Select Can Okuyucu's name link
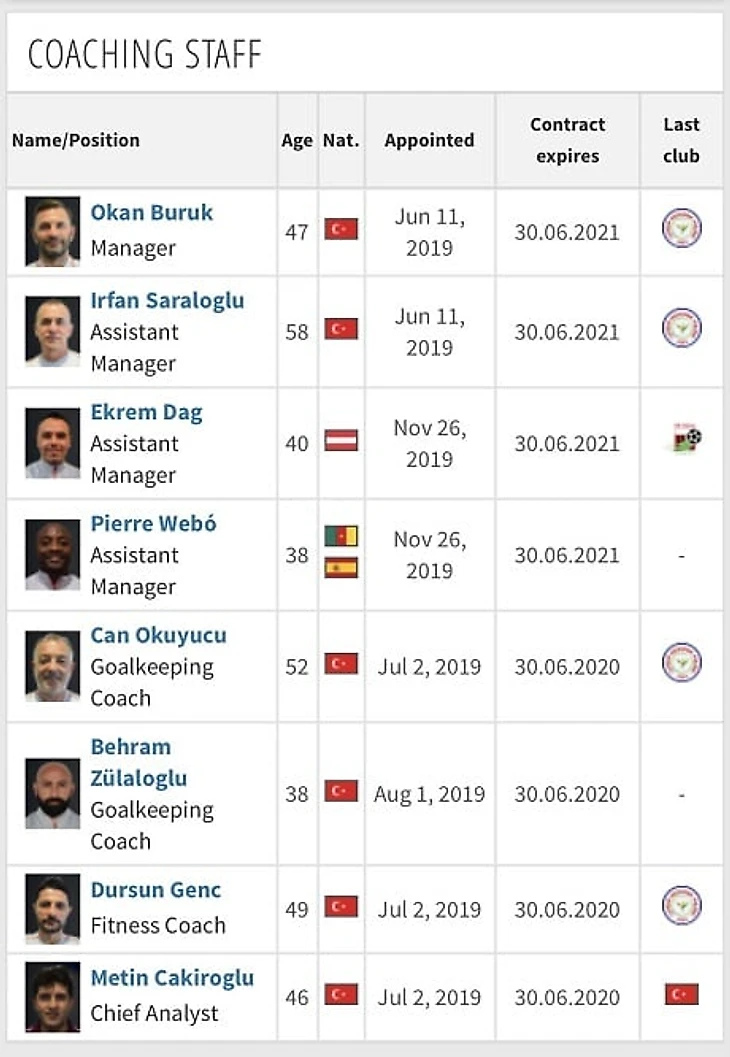The image size is (730, 1057). [x=158, y=635]
